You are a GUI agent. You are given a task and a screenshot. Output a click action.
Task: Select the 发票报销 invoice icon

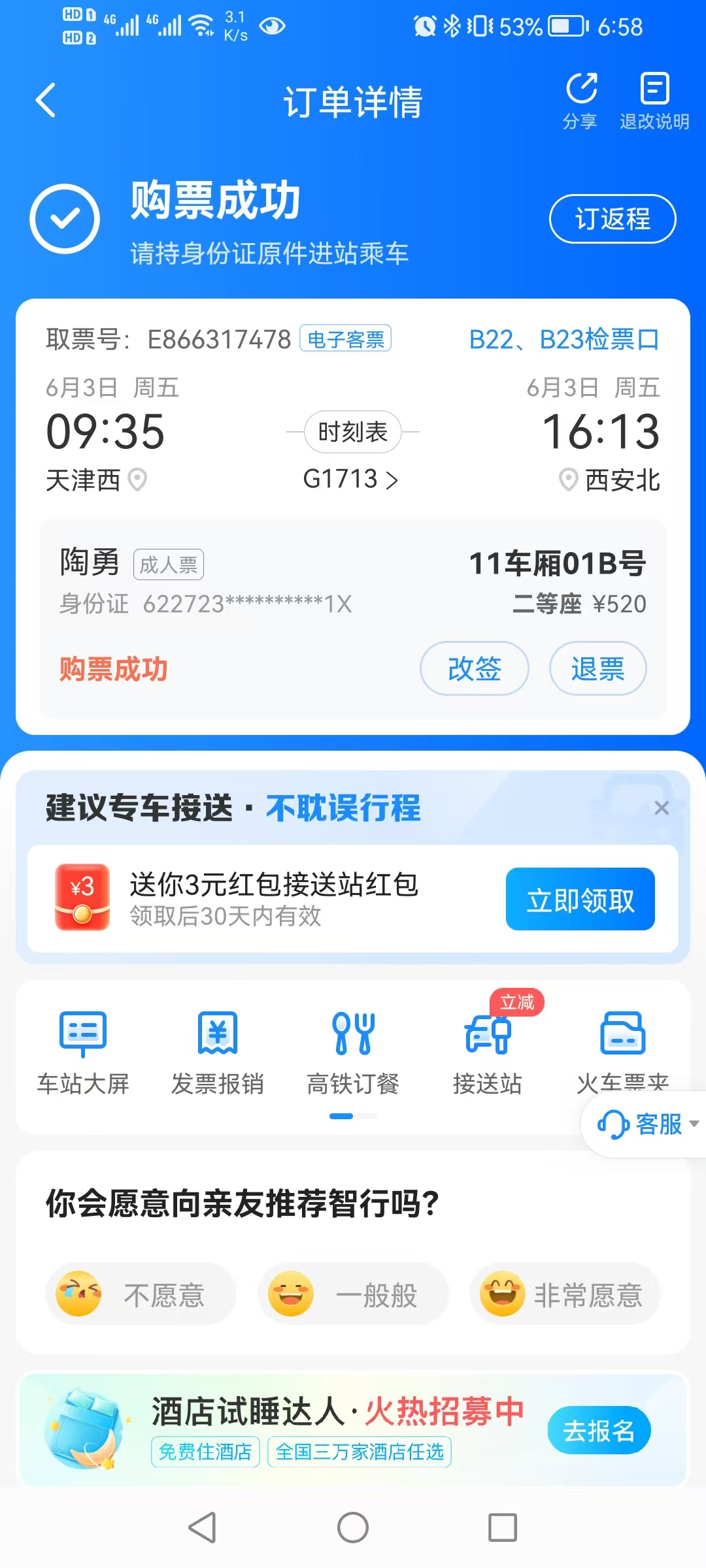coord(217,1052)
